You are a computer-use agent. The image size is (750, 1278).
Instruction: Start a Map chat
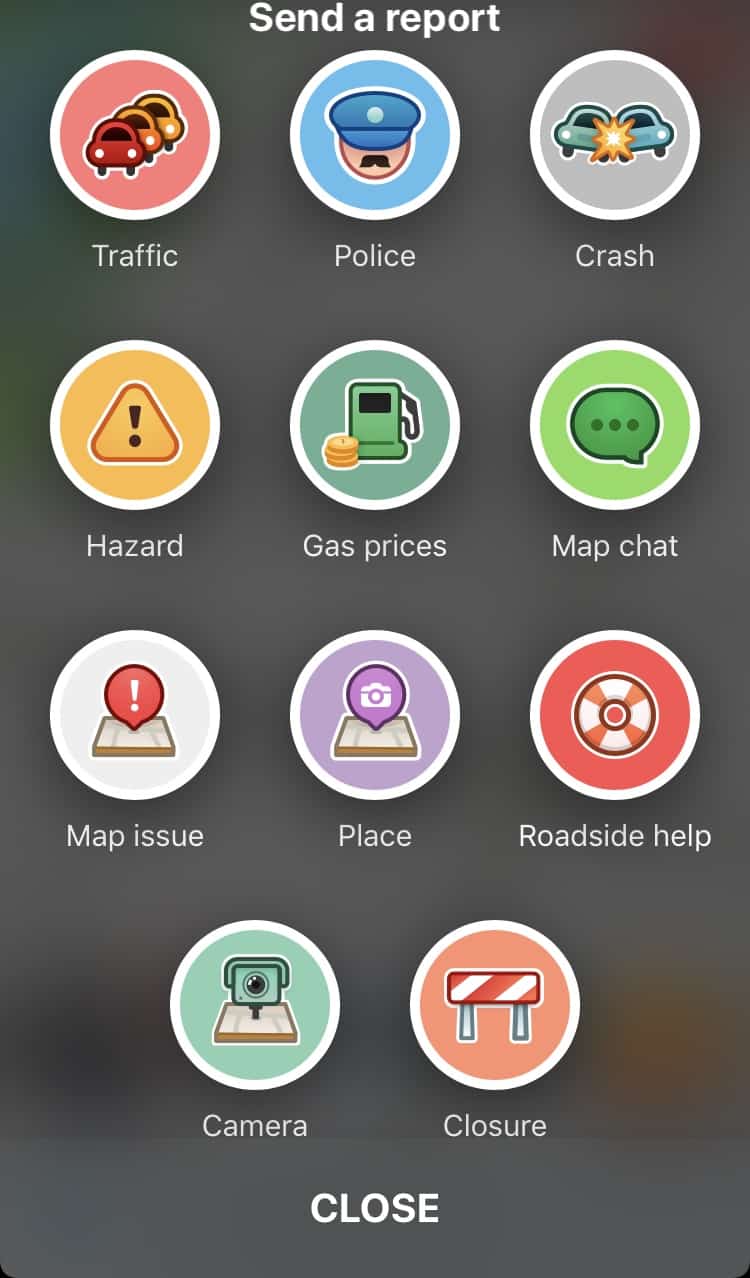615,426
